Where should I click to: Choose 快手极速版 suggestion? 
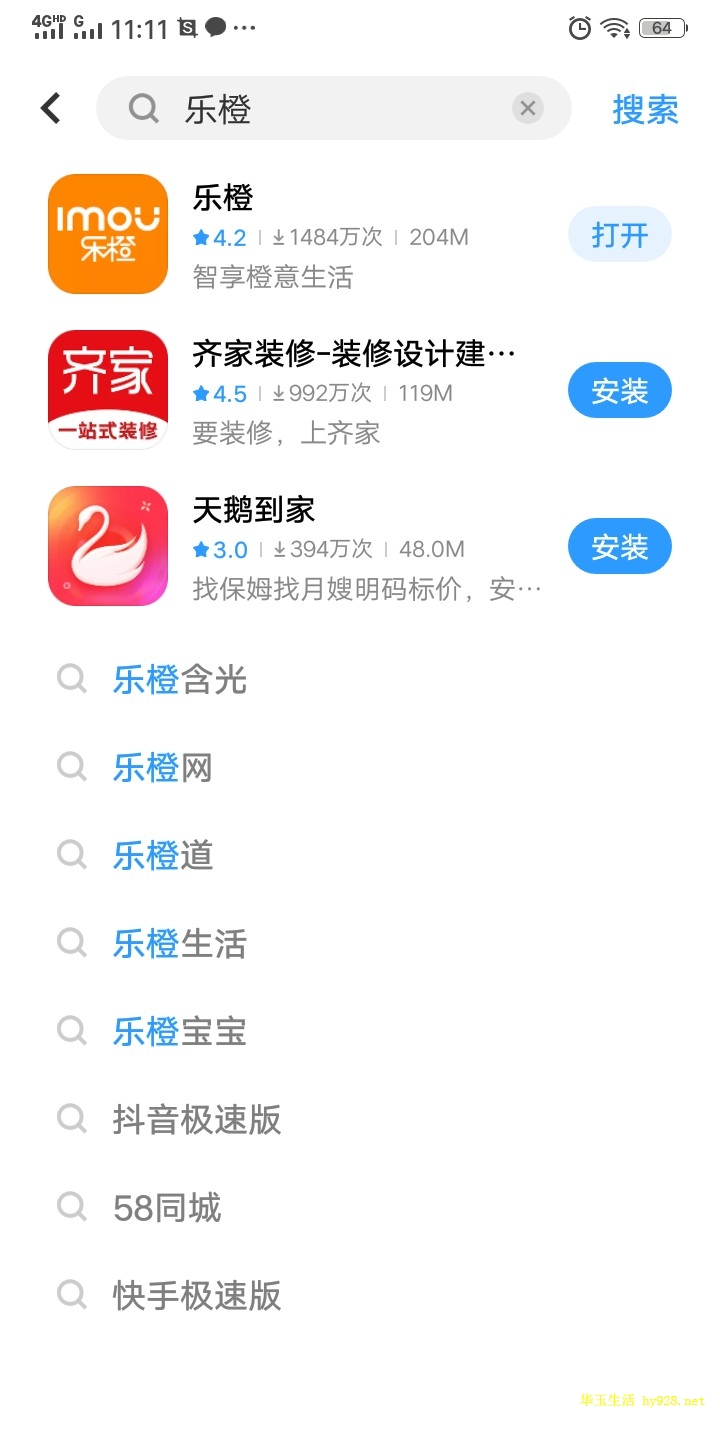tap(197, 1296)
